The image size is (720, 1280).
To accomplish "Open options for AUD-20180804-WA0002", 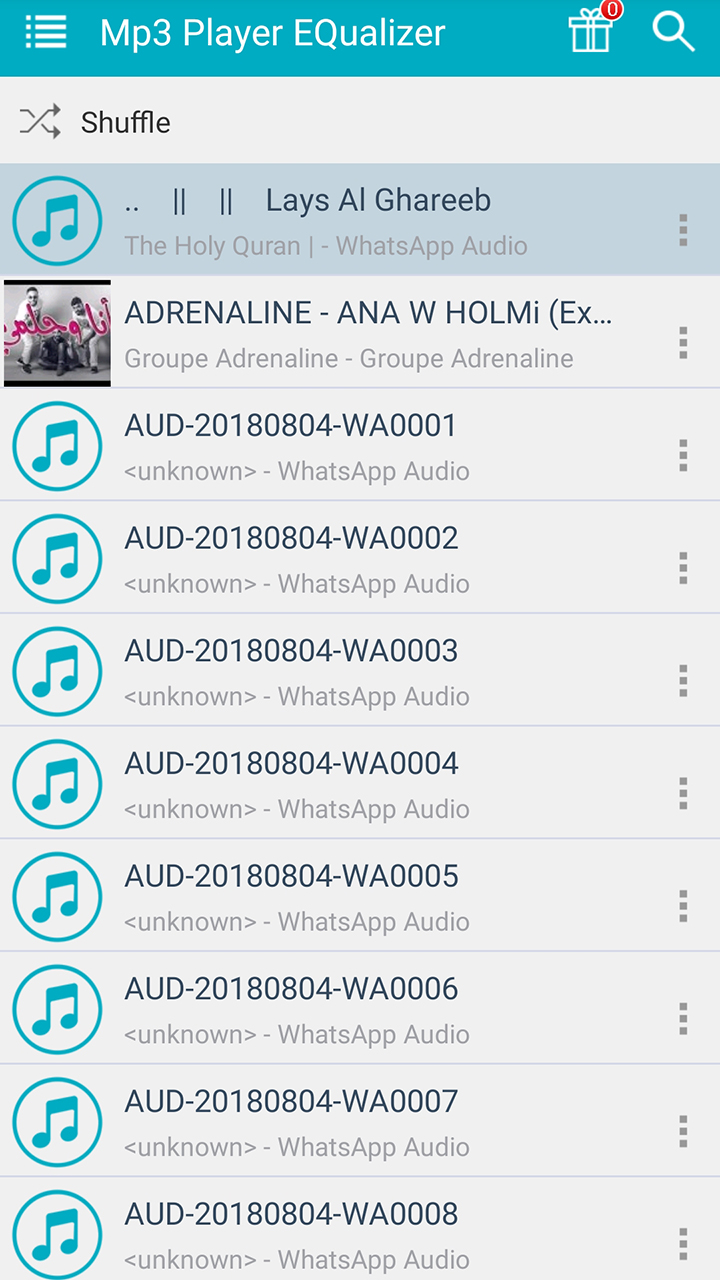I will (683, 568).
